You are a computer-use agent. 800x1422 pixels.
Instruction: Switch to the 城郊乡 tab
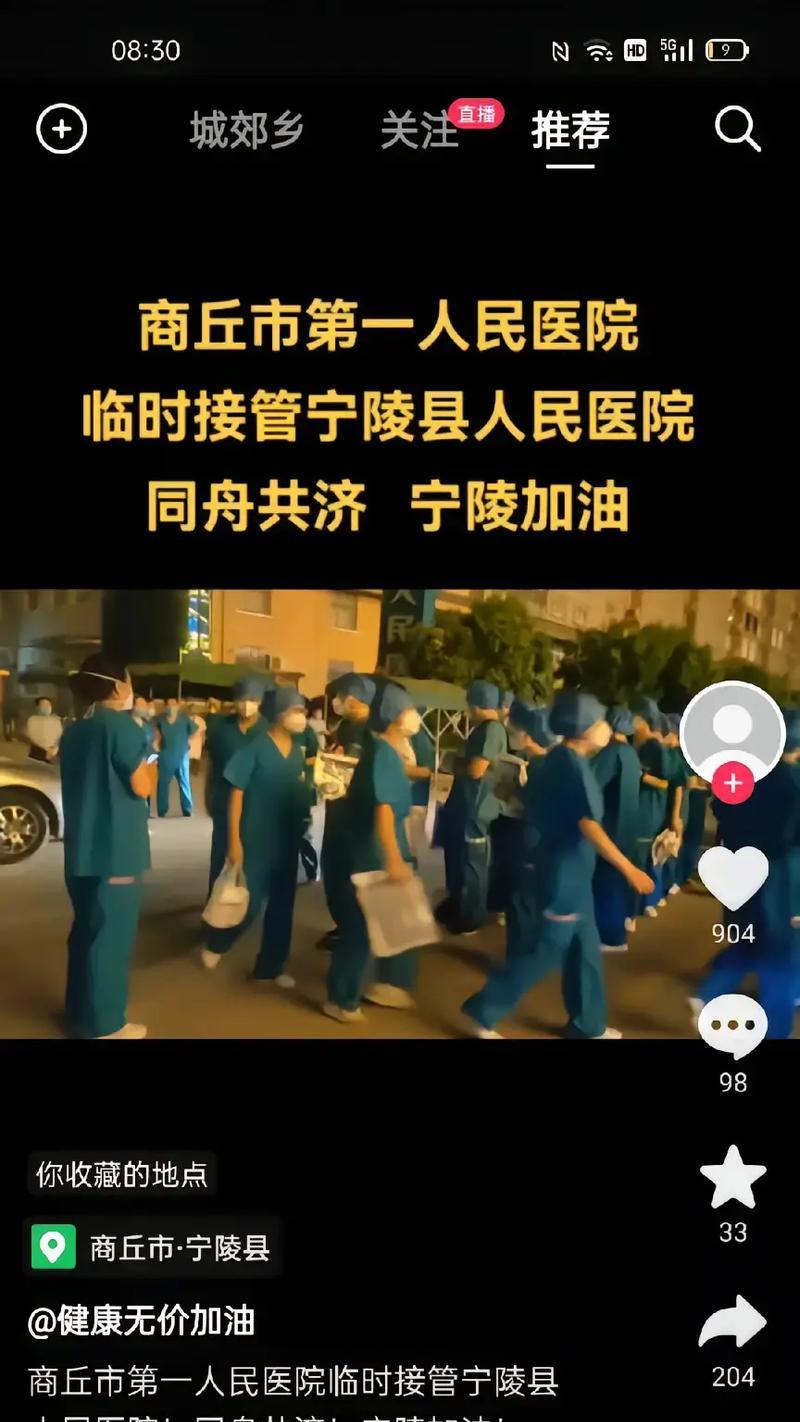(x=247, y=131)
